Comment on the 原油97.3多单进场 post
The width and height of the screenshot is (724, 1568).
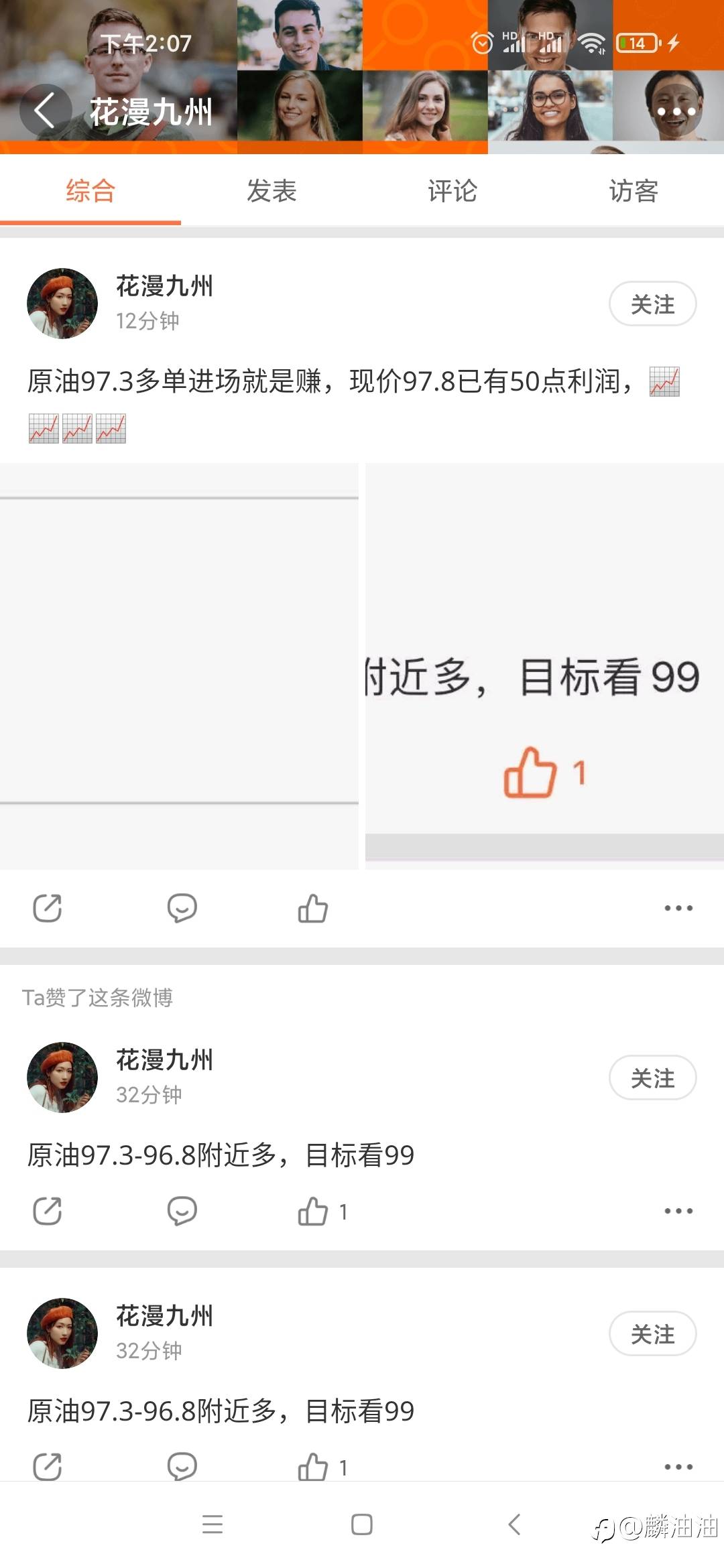[x=182, y=909]
